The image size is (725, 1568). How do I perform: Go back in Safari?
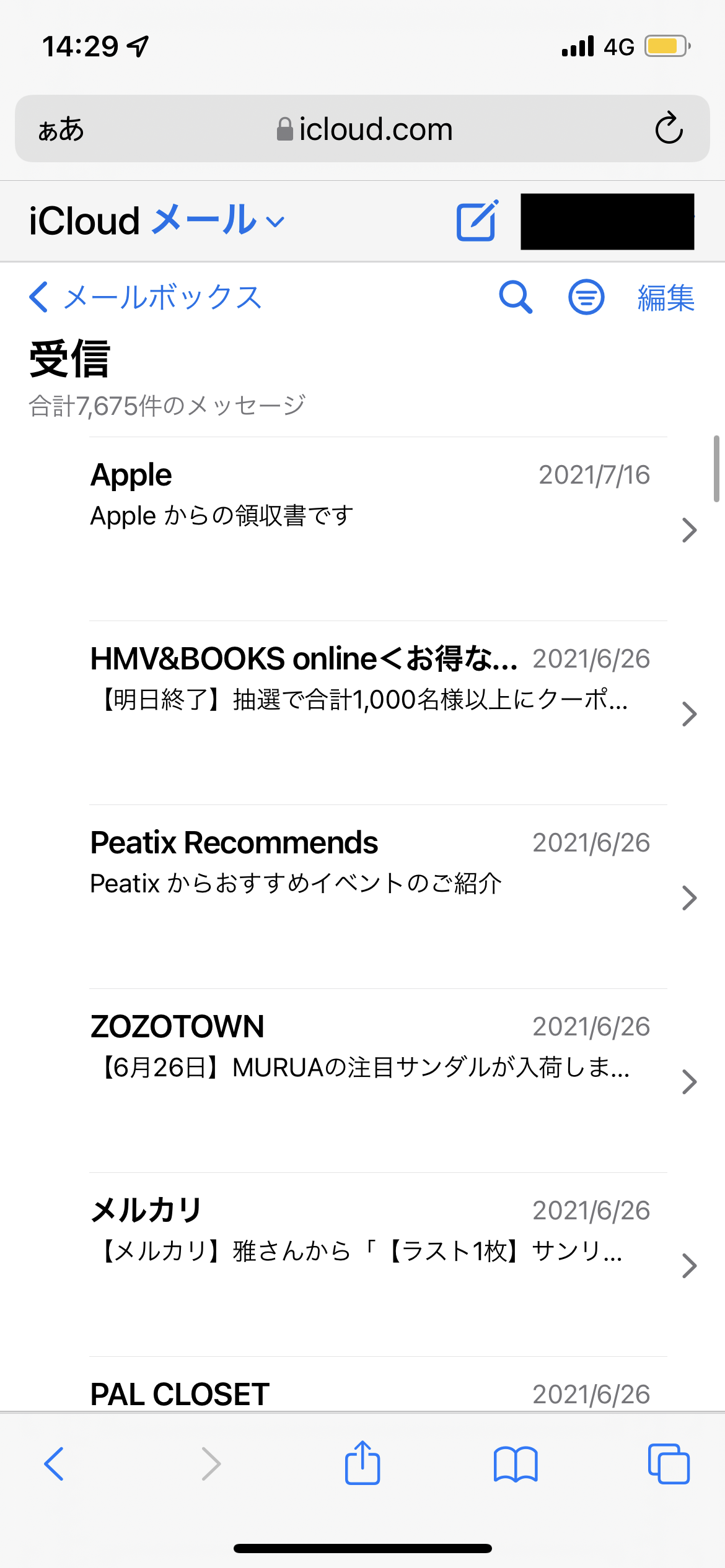tap(54, 1464)
